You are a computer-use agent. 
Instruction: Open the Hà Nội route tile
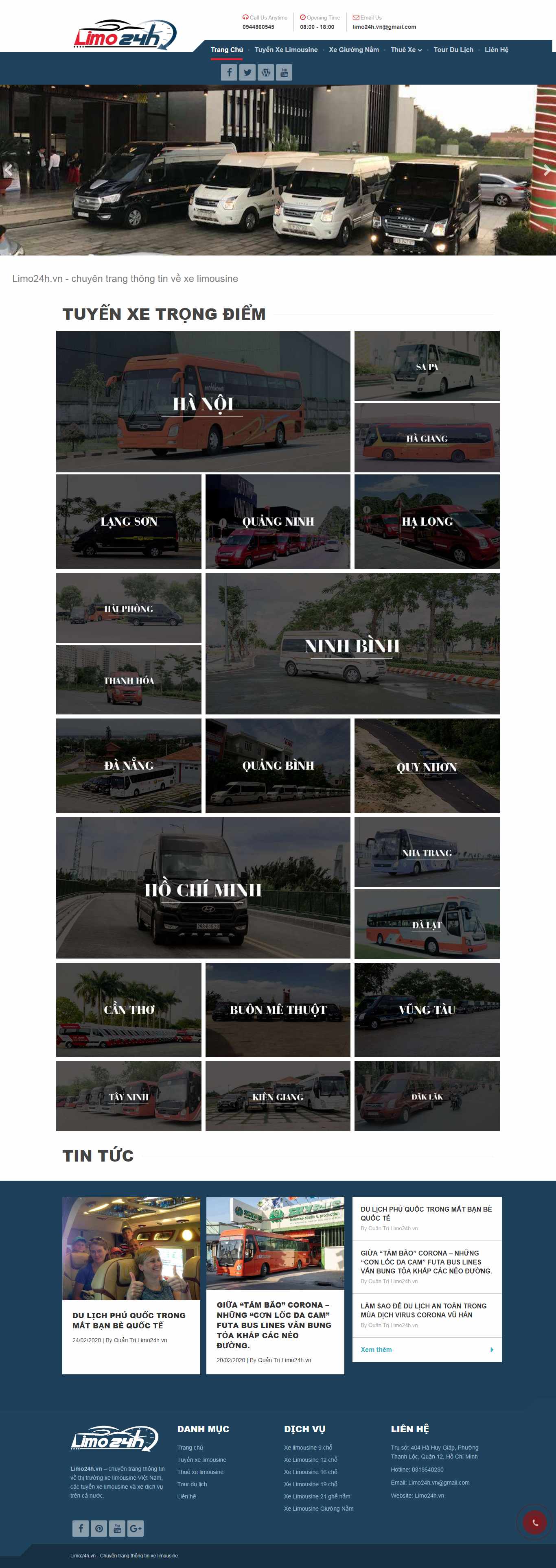click(203, 402)
